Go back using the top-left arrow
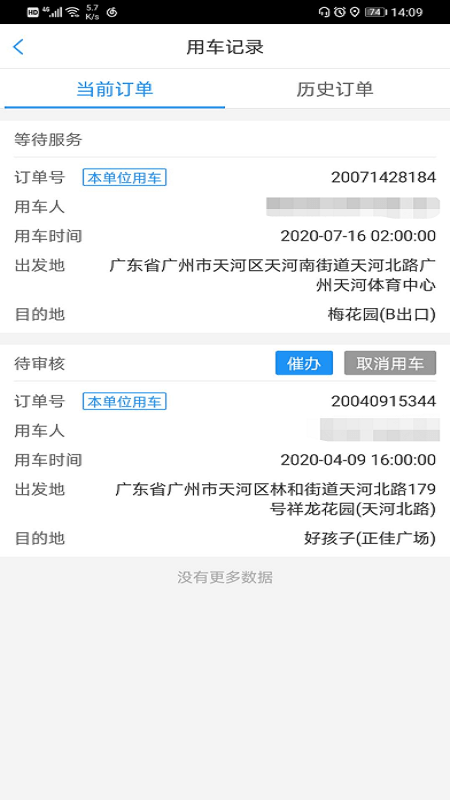Screen dimensions: 450x800 18,47
